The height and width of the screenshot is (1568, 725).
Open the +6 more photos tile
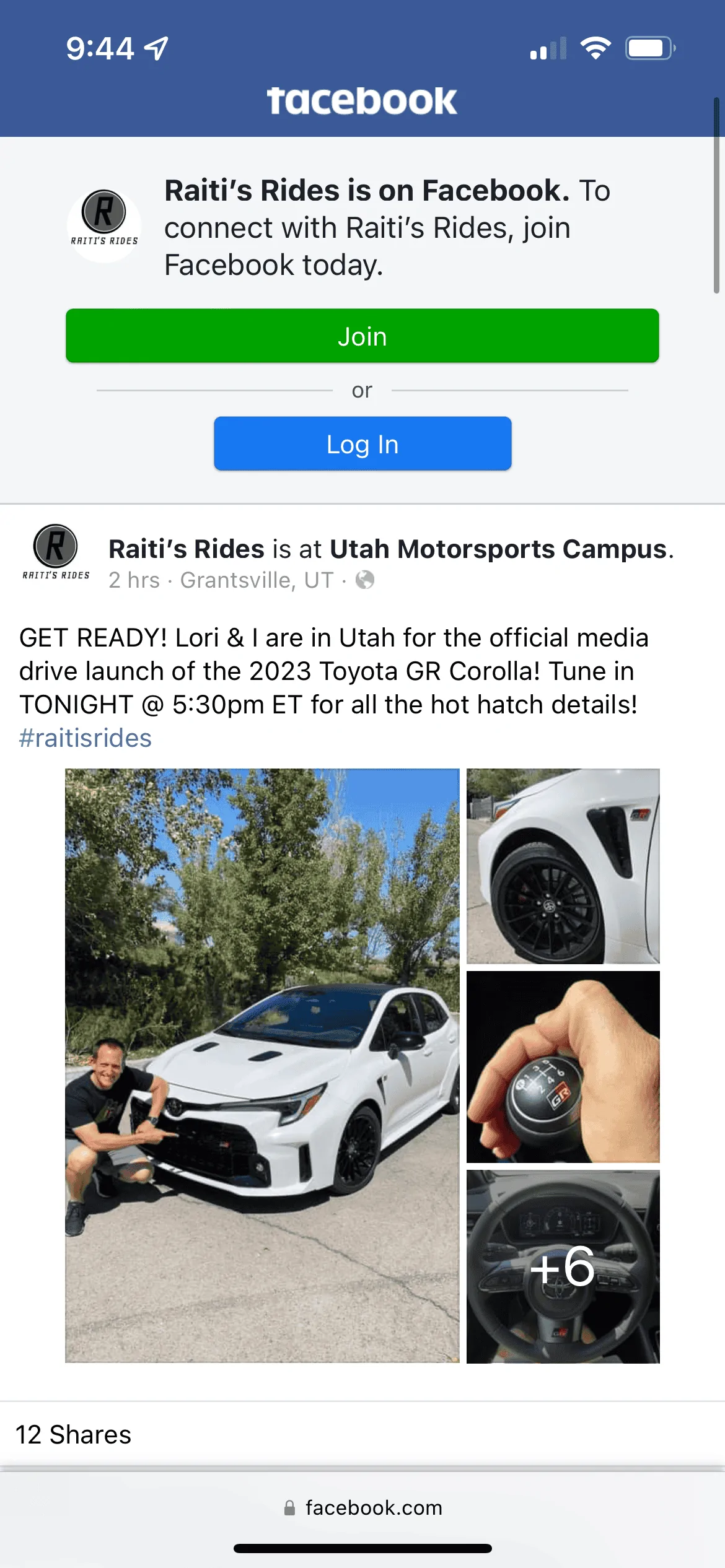point(563,1266)
